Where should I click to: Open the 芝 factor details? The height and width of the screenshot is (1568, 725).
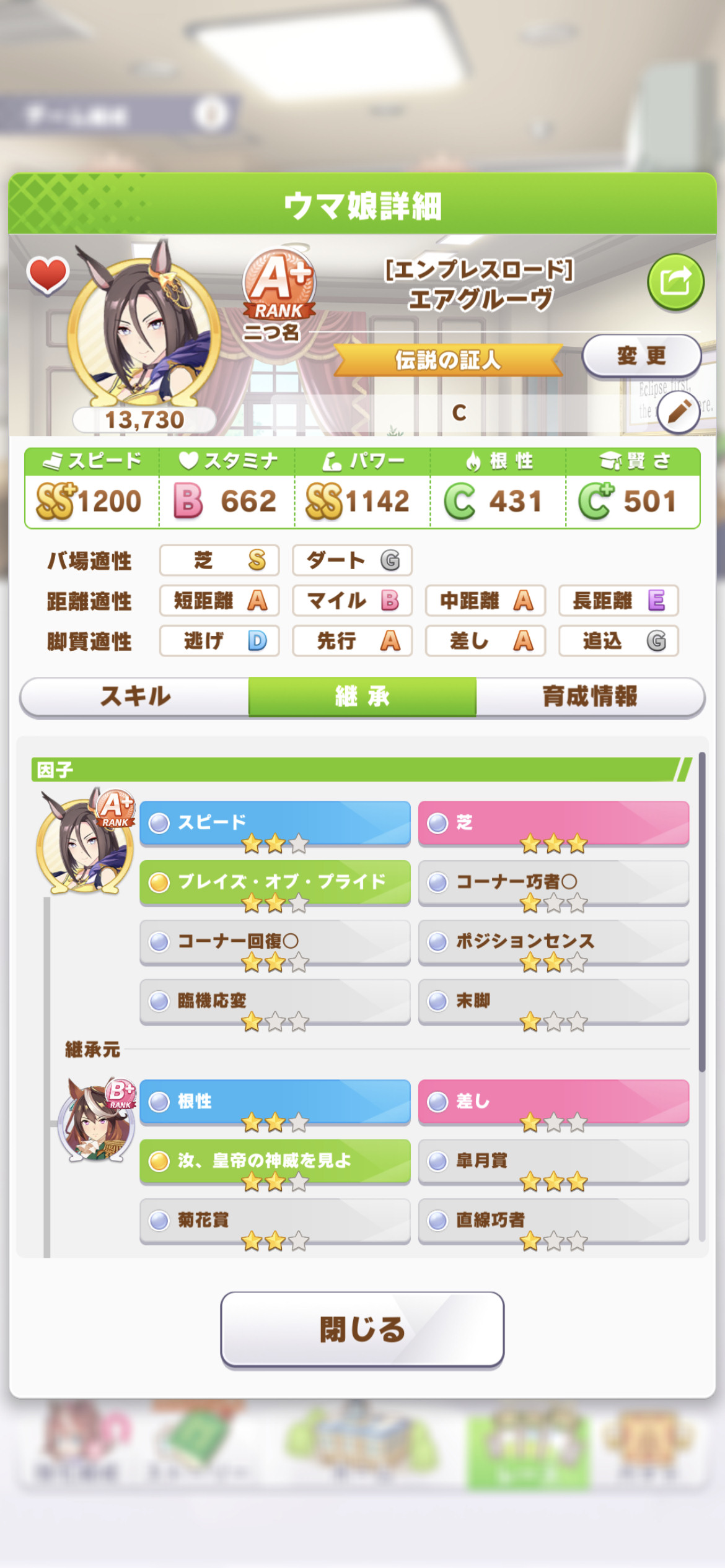[553, 824]
